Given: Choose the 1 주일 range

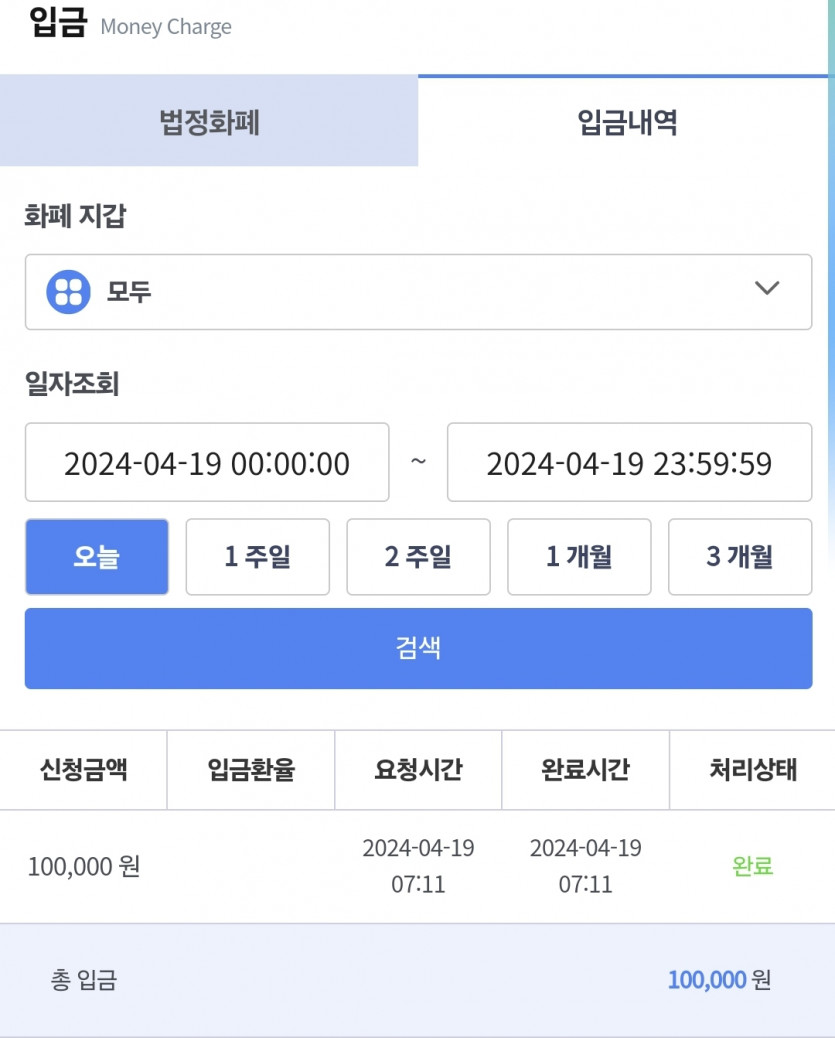Looking at the screenshot, I should [258, 557].
